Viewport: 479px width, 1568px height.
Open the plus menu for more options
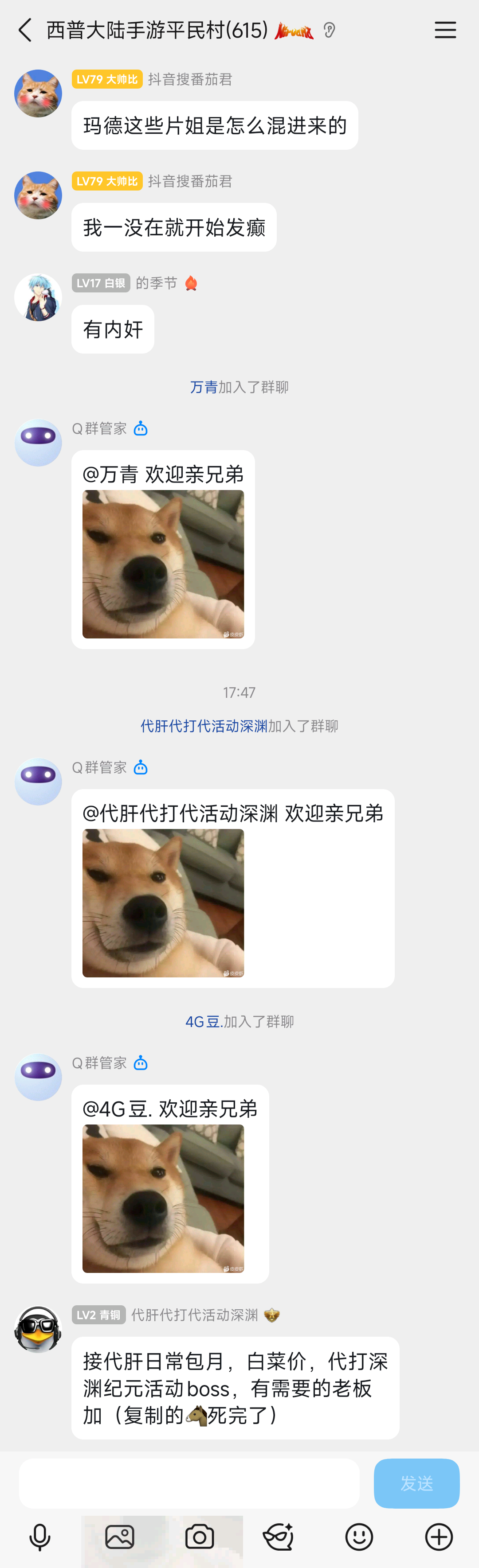tap(439, 1537)
